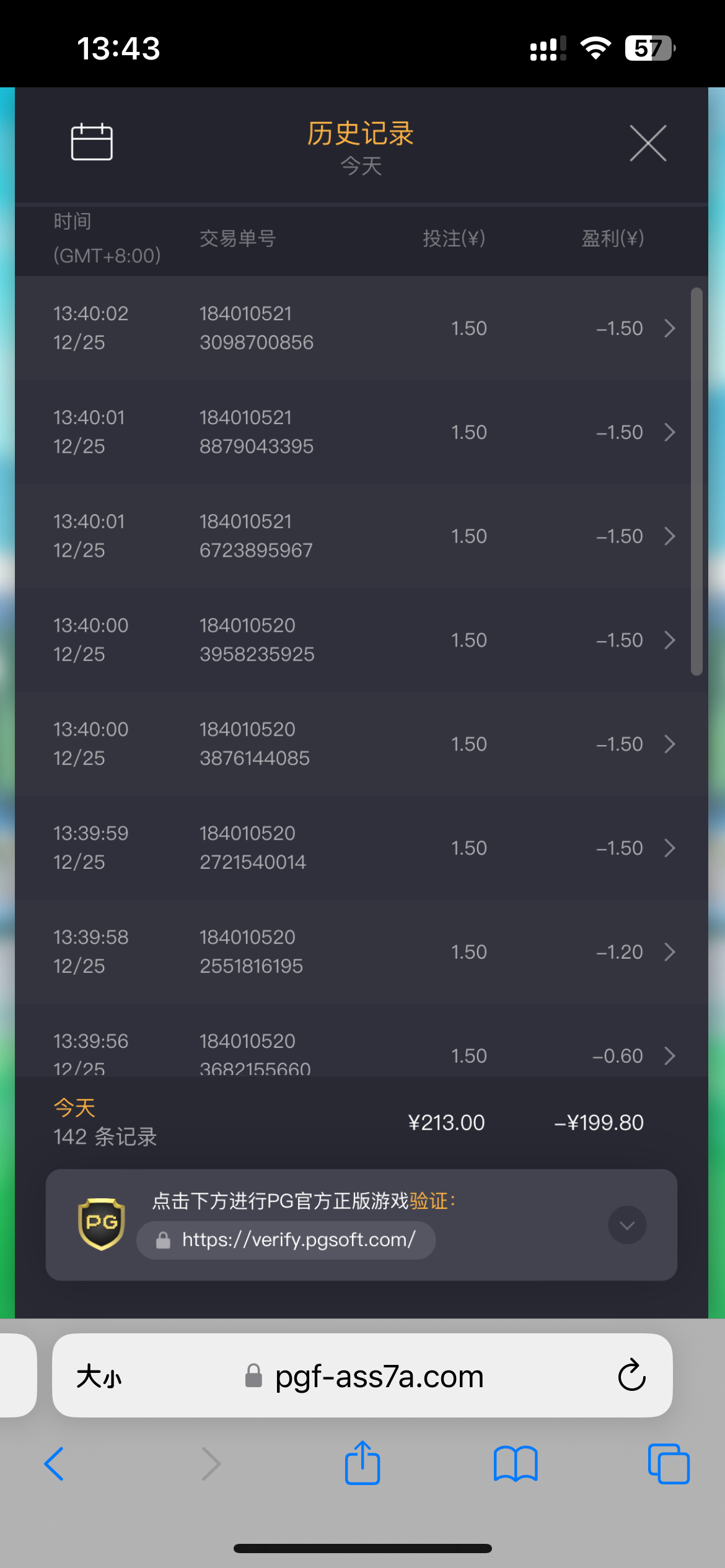This screenshot has width=725, height=1568.
Task: Open record ending in 8879043395
Action: pos(361,432)
